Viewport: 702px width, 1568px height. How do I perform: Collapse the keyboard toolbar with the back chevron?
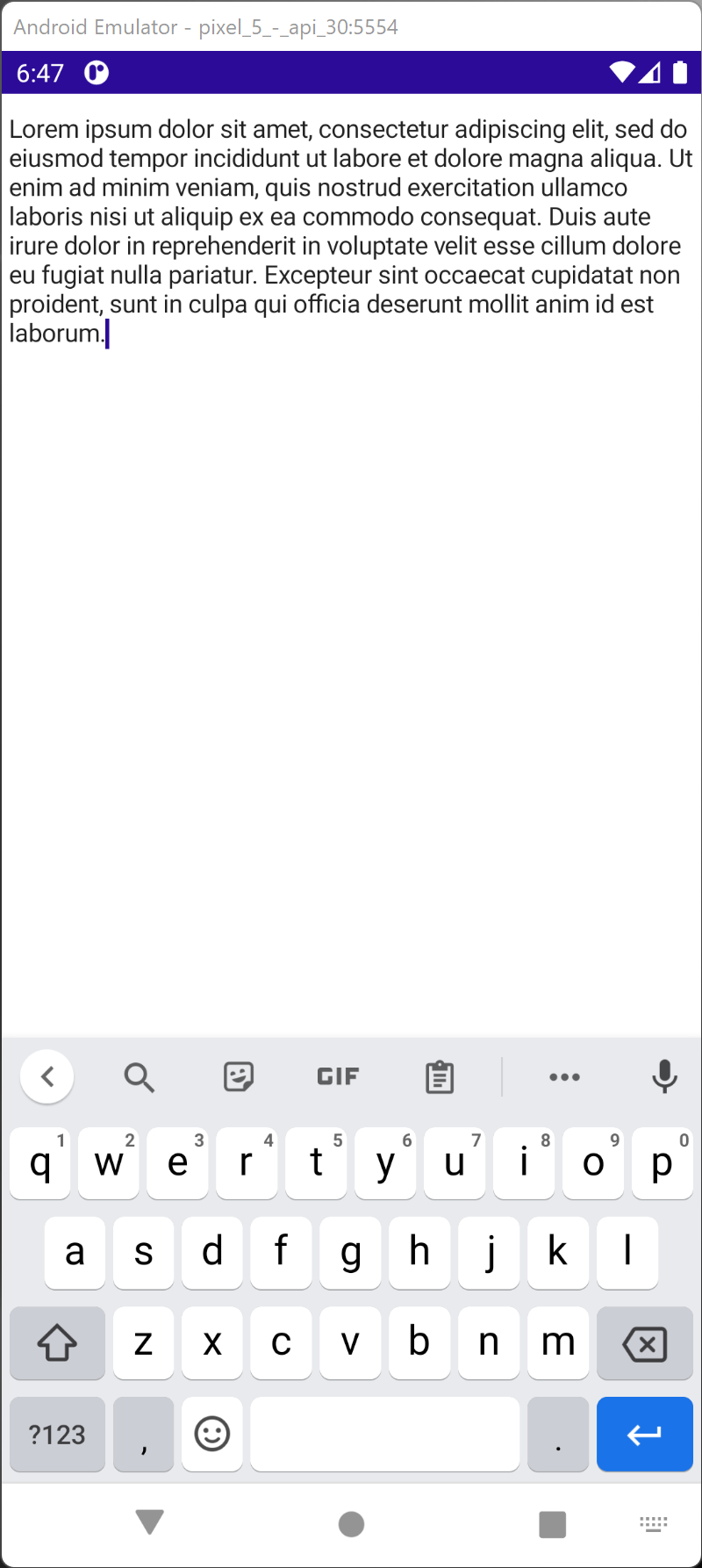click(x=47, y=1076)
